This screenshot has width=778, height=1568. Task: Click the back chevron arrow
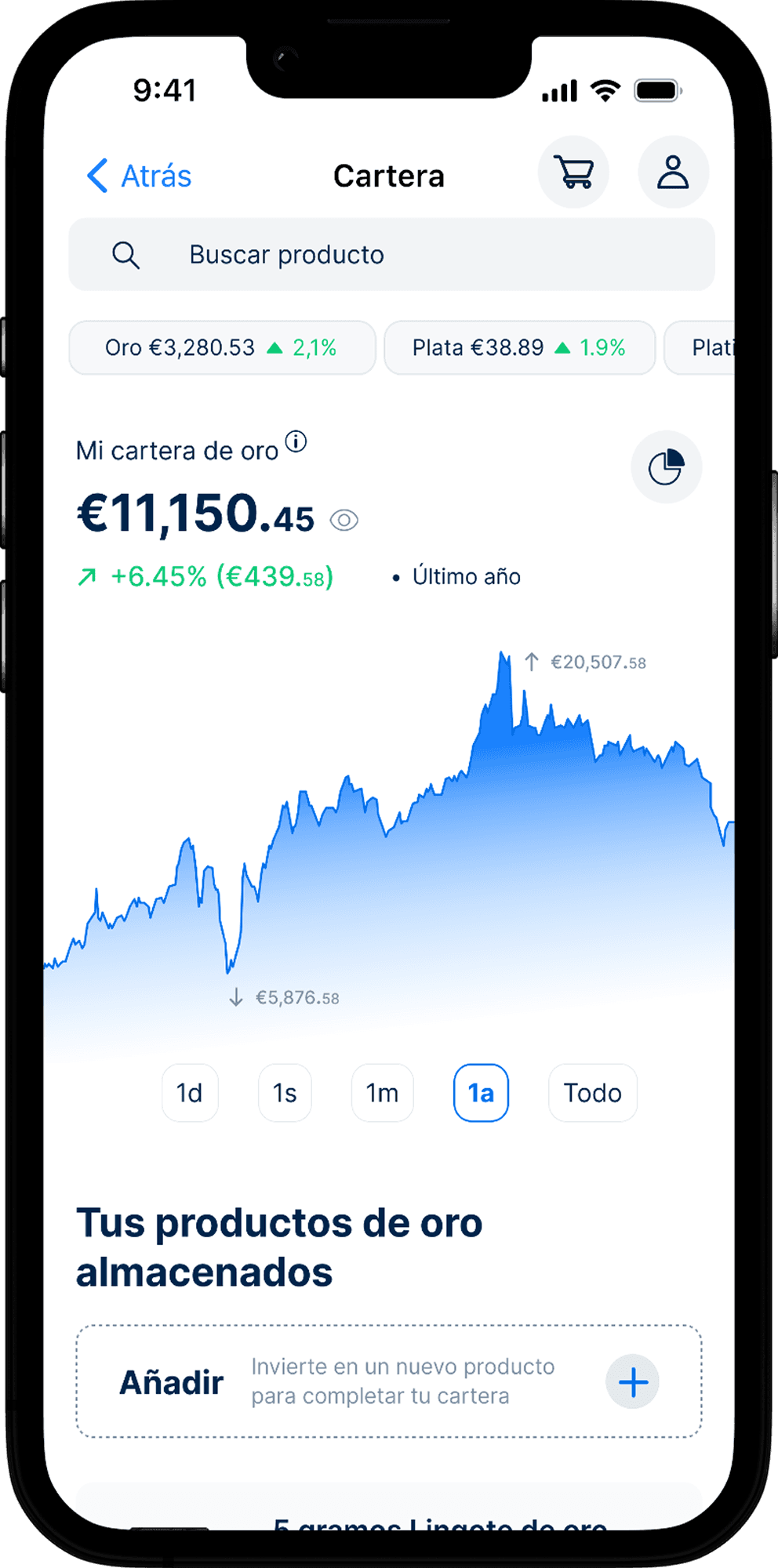click(97, 176)
